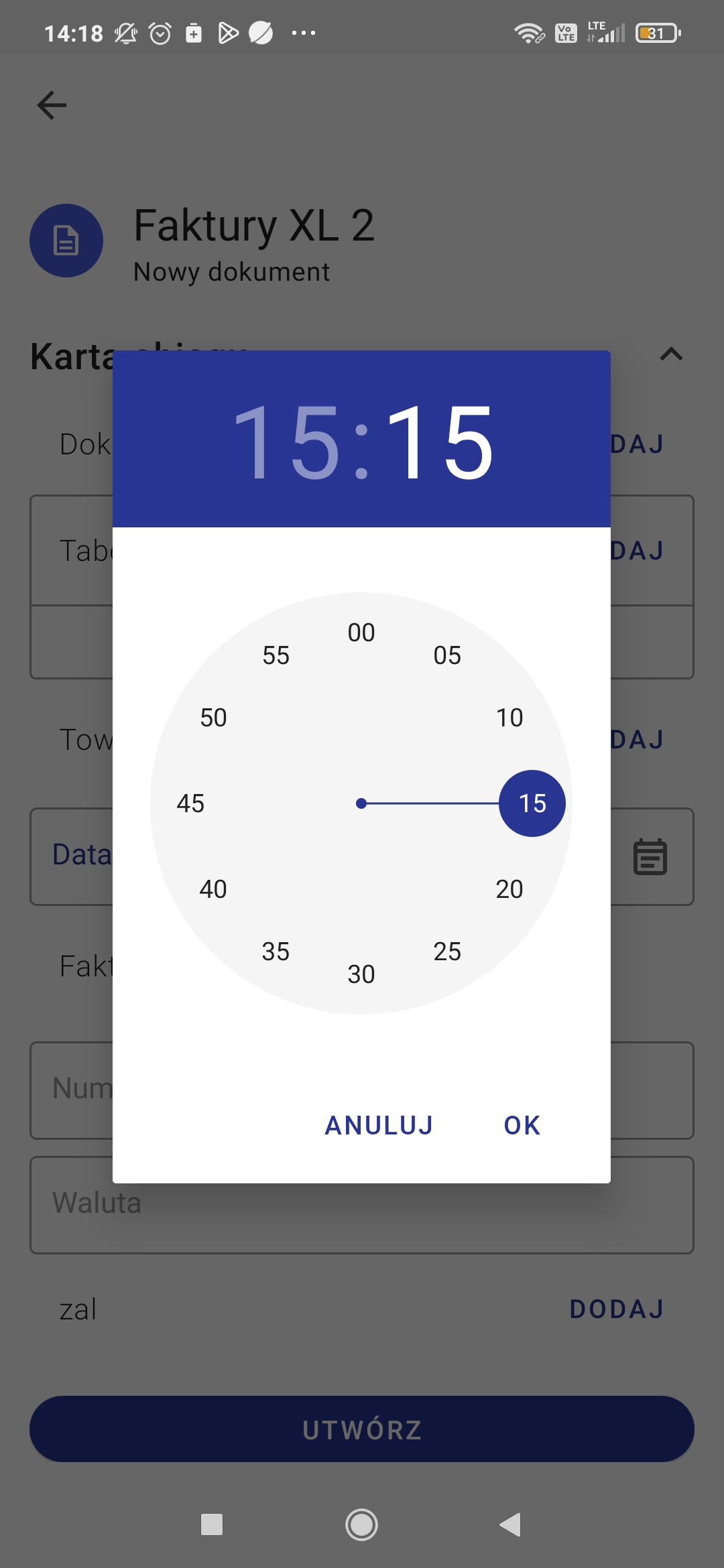Switch to hour selection in the header
The width and height of the screenshot is (724, 1568).
(286, 442)
